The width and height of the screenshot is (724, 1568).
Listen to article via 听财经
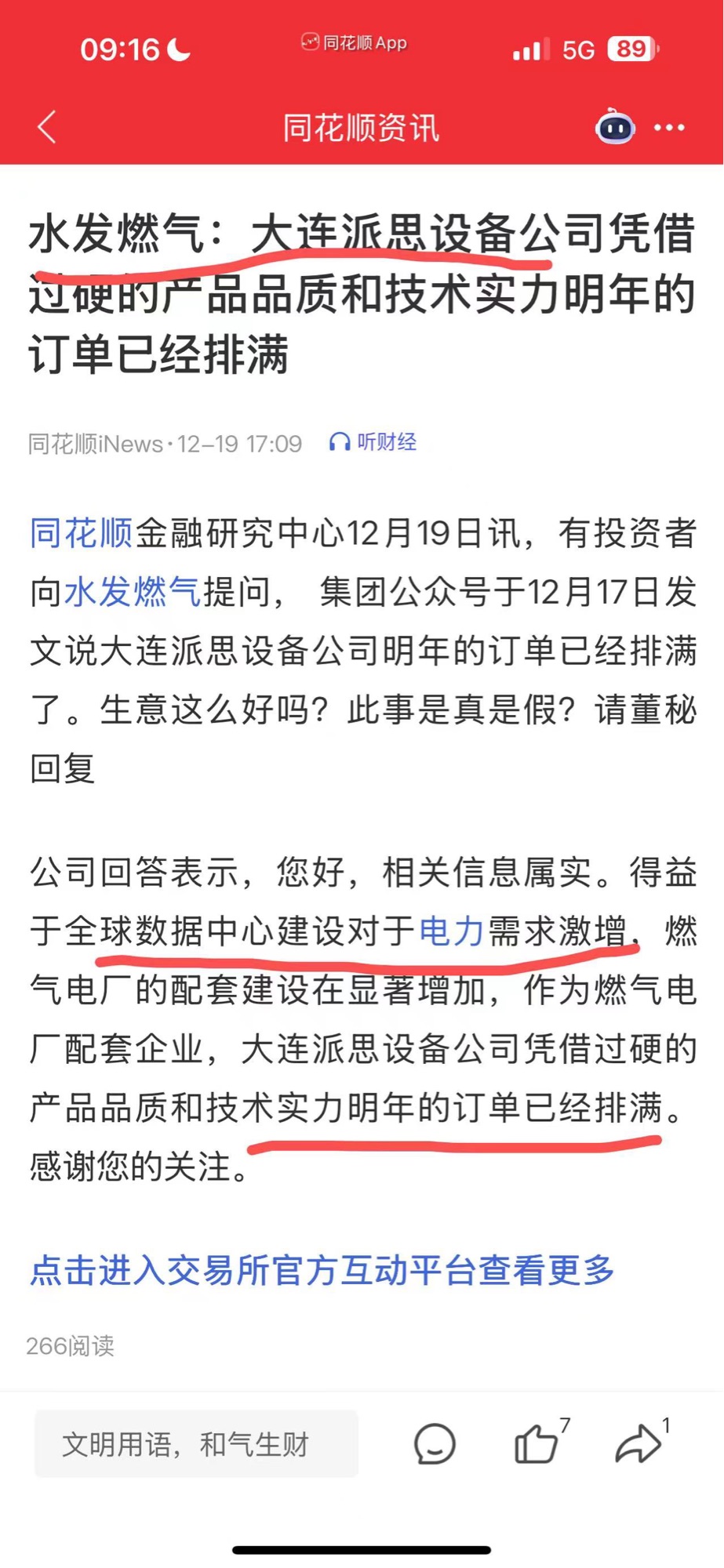click(x=373, y=442)
